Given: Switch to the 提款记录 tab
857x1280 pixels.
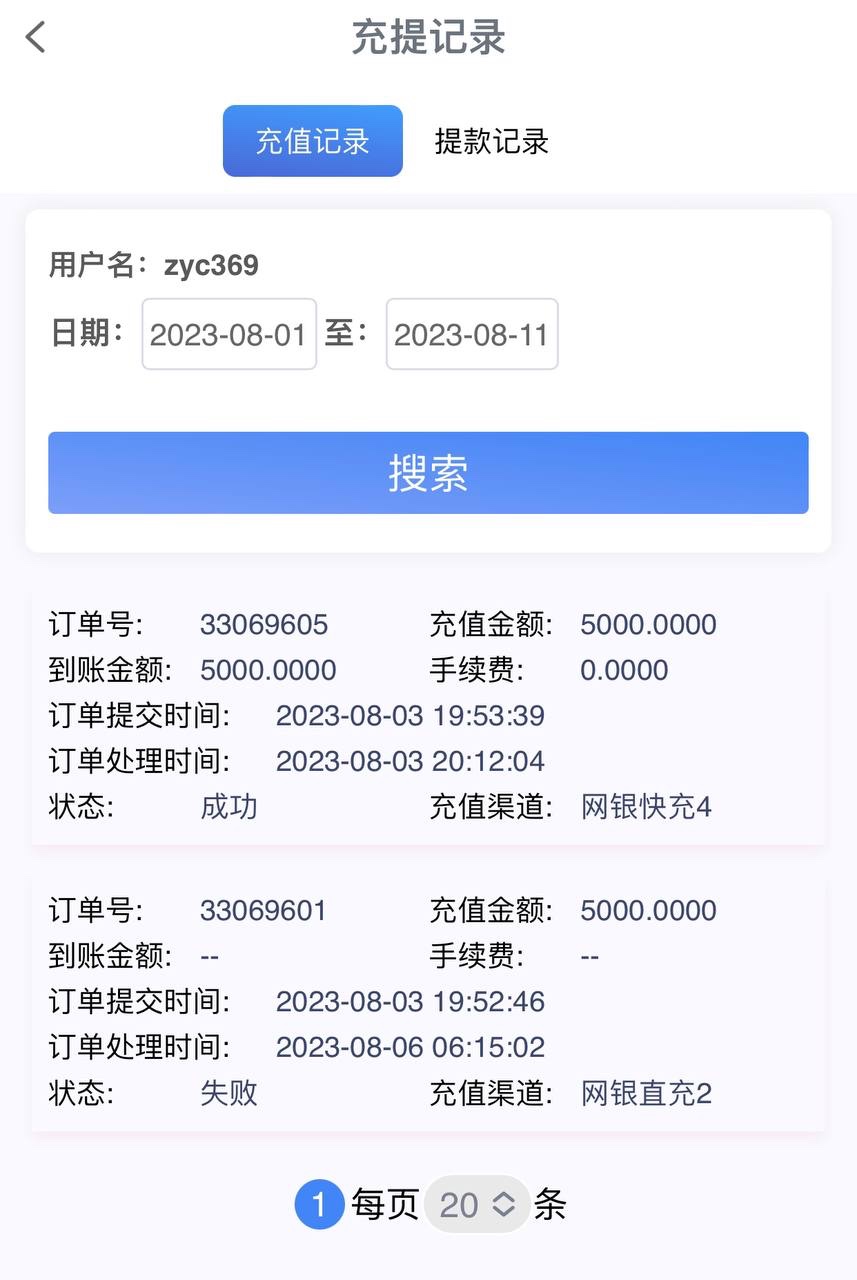Looking at the screenshot, I should click(491, 141).
